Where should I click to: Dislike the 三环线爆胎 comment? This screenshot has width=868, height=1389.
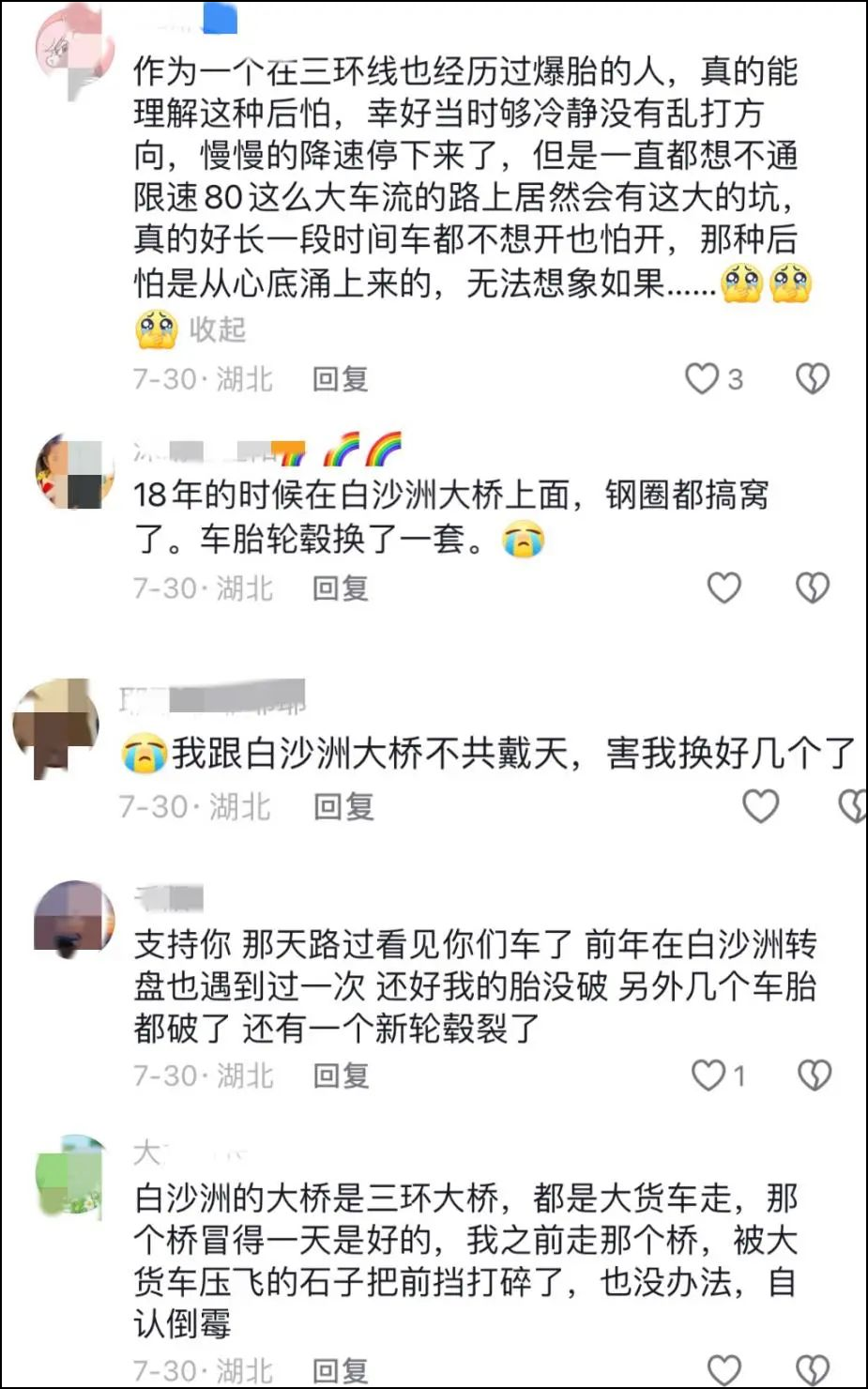813,379
